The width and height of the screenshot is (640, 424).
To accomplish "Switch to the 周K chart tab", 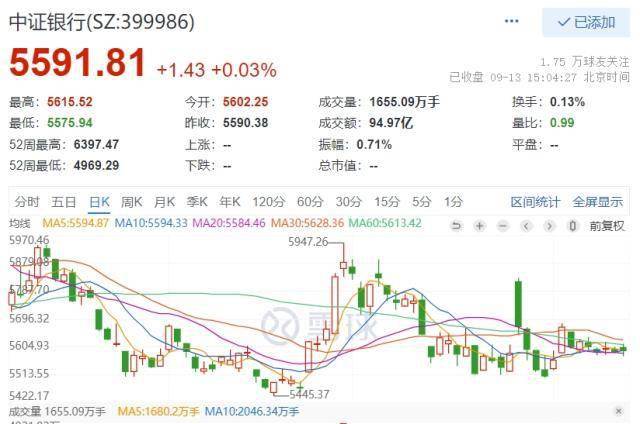I will click(x=132, y=201).
